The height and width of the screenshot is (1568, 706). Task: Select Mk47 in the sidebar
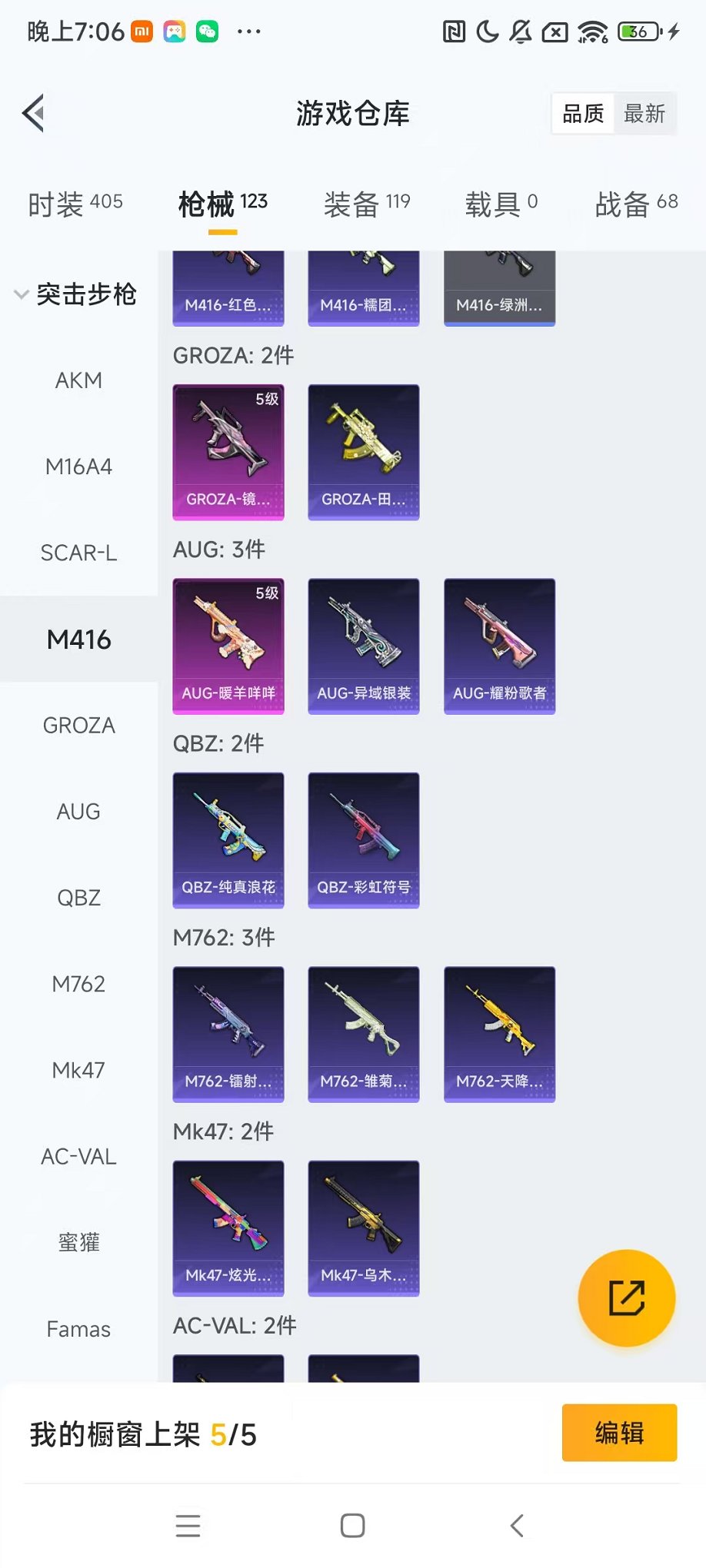(78, 1070)
